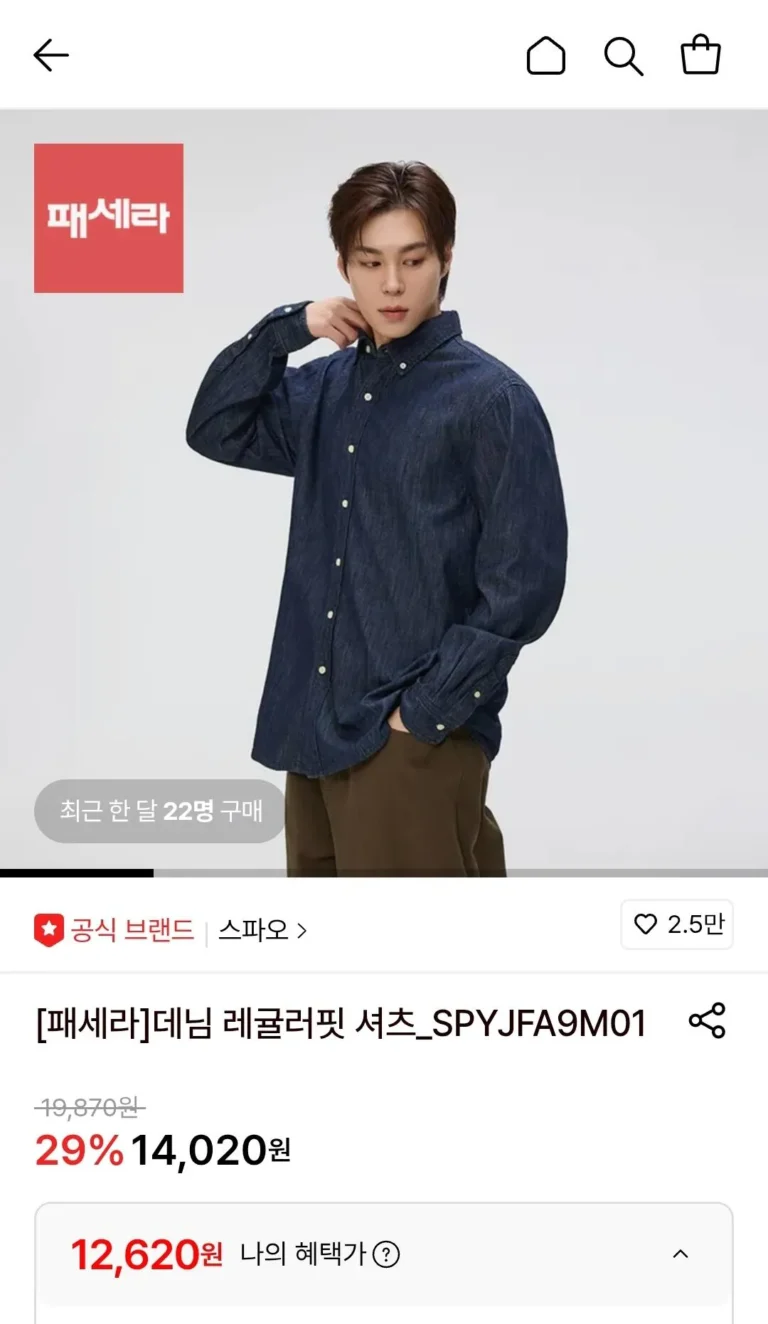Screen dimensions: 768x1324
Task: Visit the 스파오 brand page
Action: point(262,930)
